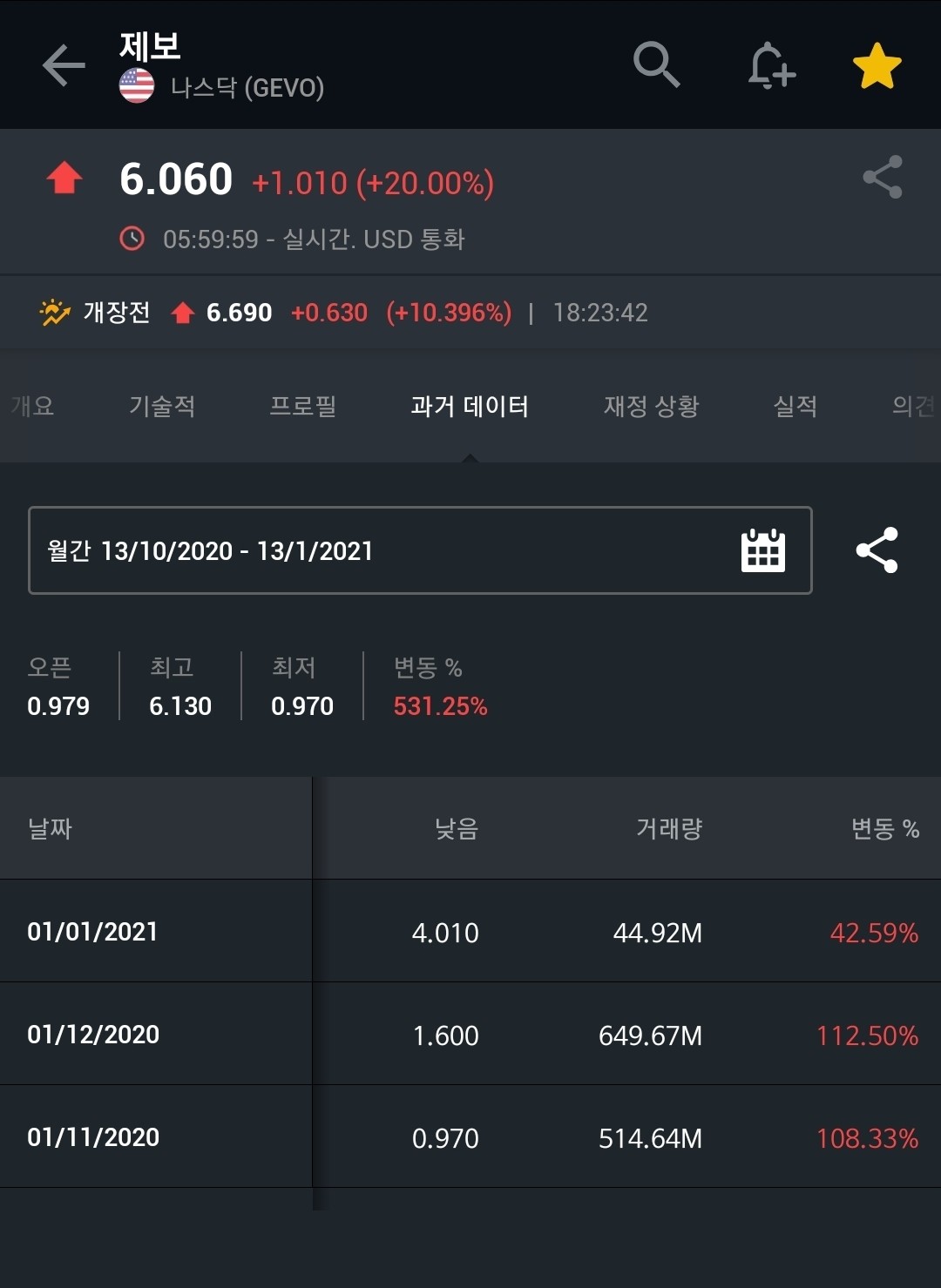Viewport: 941px width, 1288px height.
Task: Open the 재정 상황 tab
Action: tap(651, 406)
